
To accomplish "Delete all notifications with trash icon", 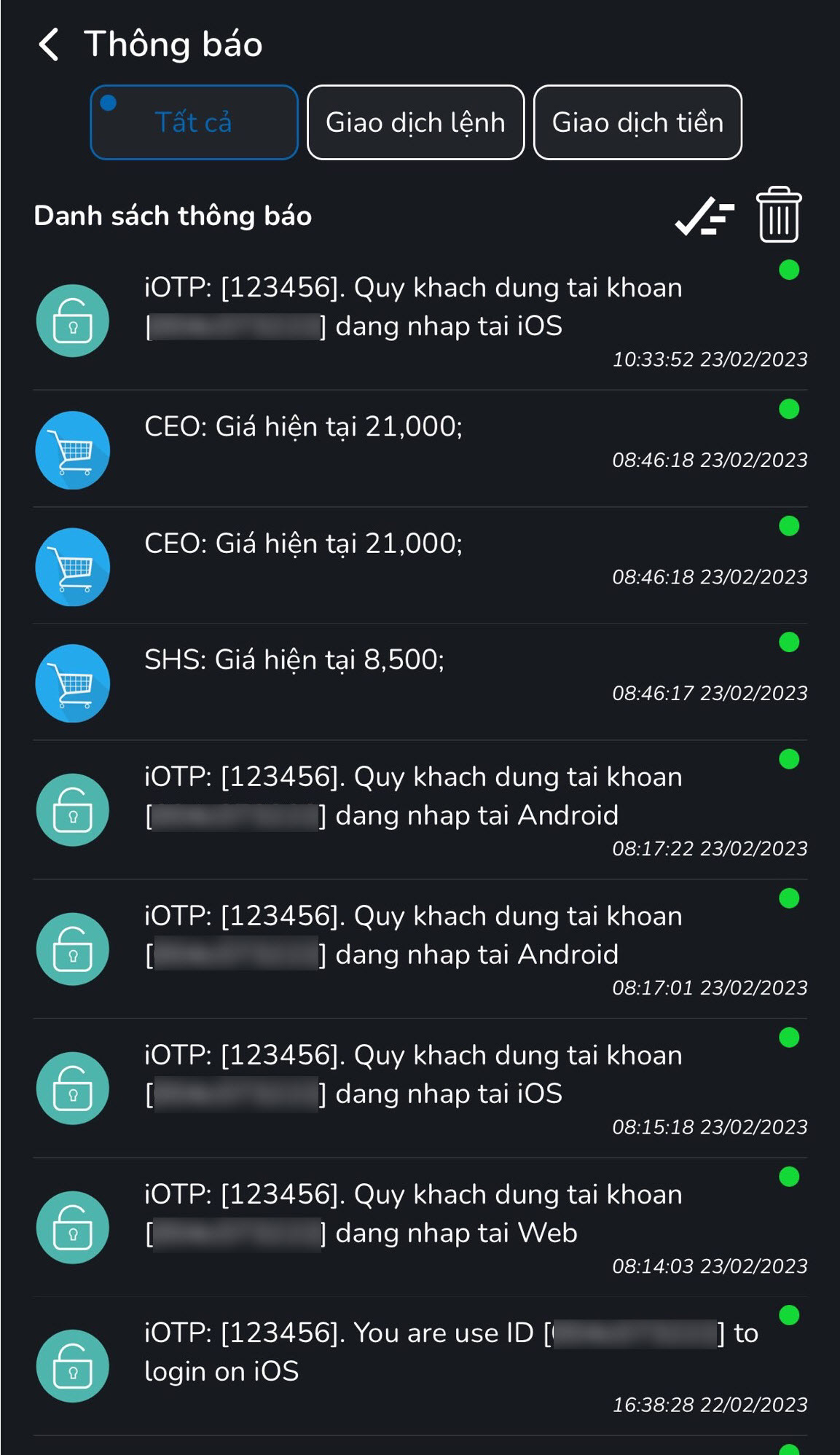I will click(x=779, y=214).
